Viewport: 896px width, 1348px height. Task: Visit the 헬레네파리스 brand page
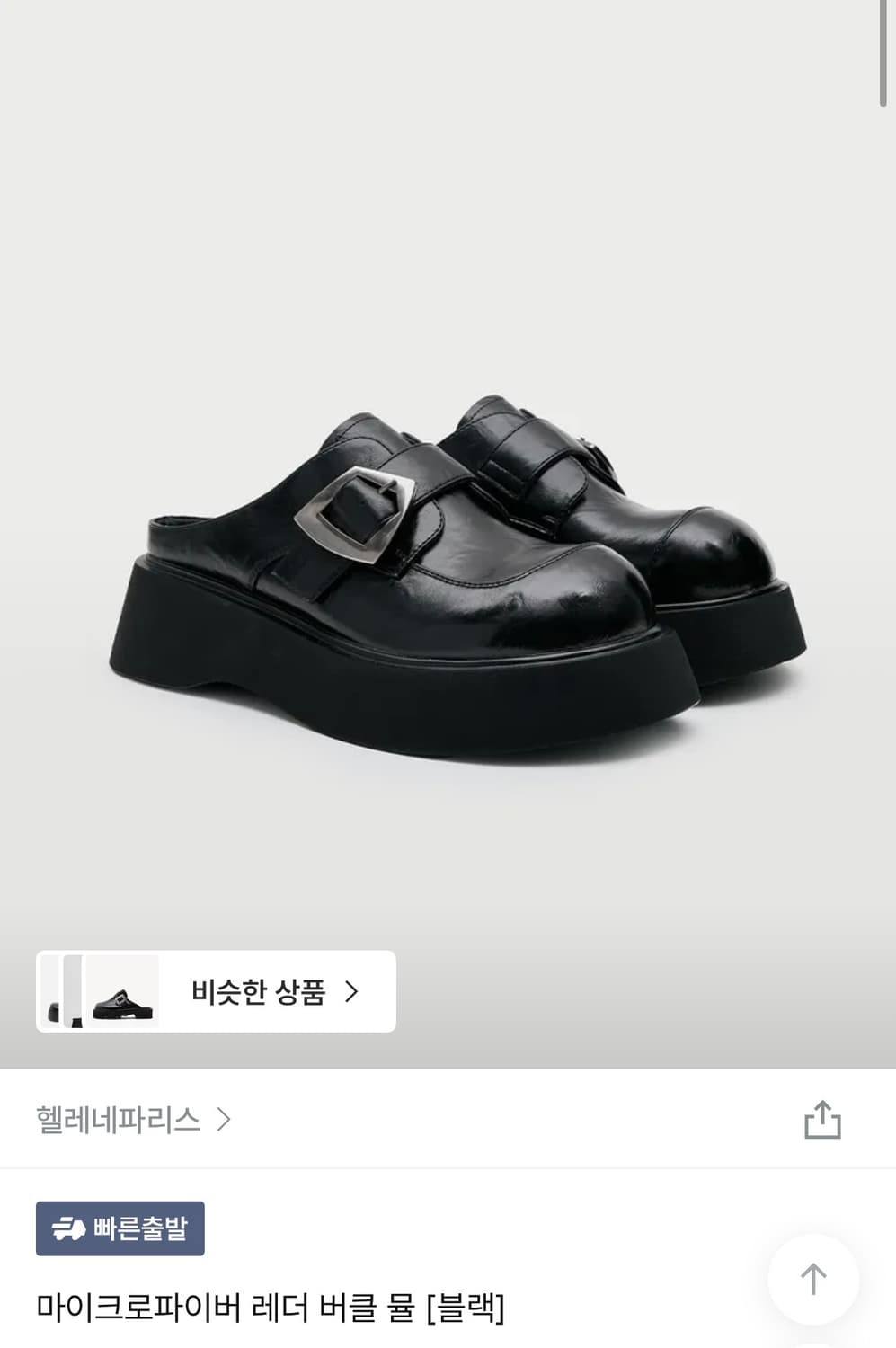[117, 1118]
